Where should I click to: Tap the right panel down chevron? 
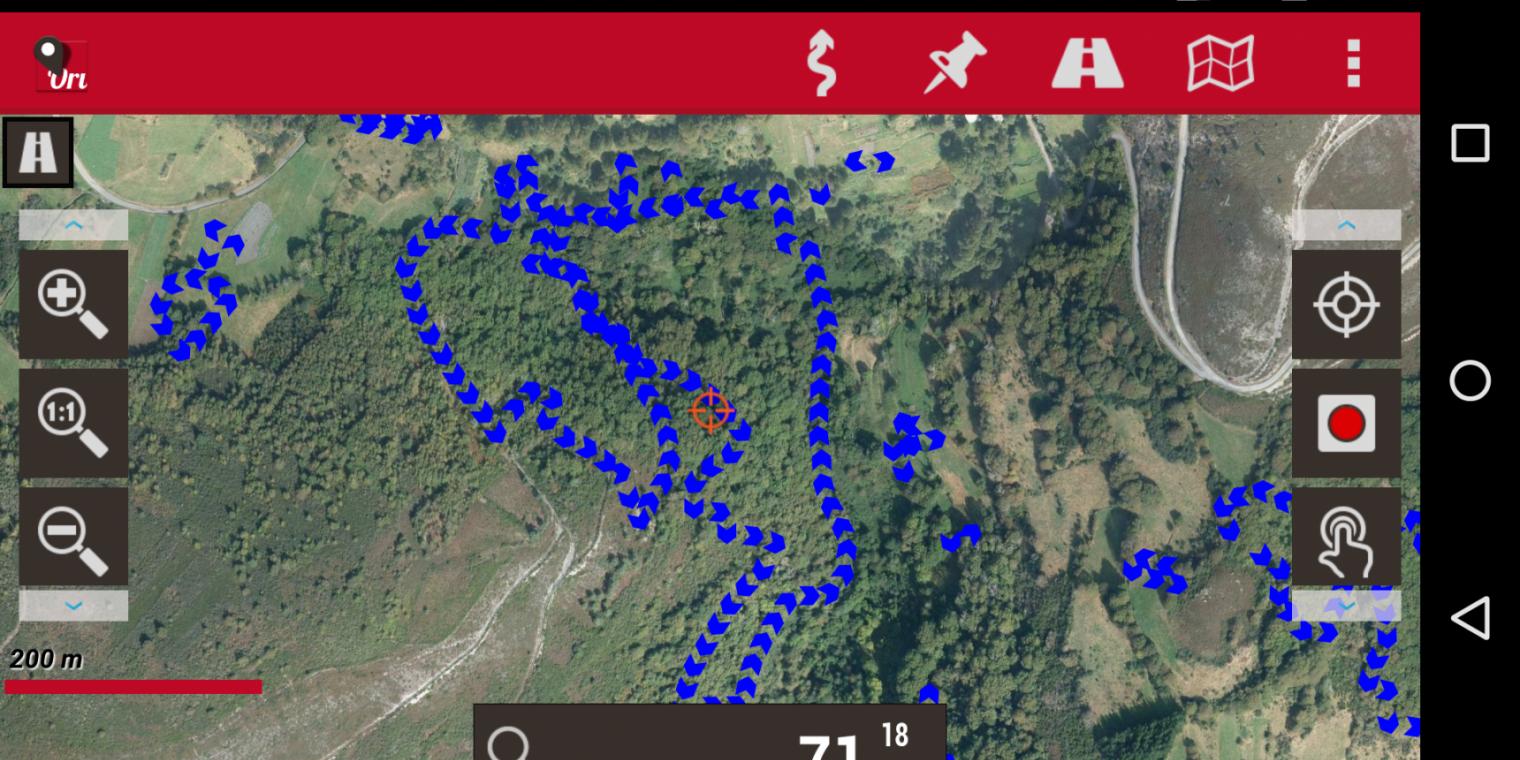[x=1346, y=605]
